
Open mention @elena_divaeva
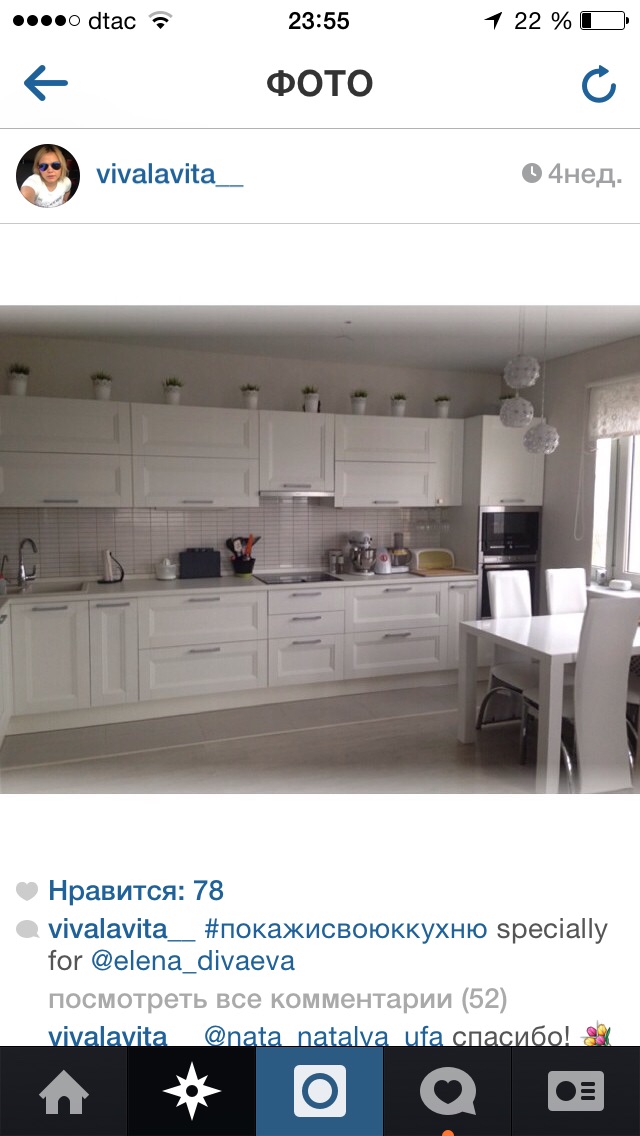pos(192,962)
